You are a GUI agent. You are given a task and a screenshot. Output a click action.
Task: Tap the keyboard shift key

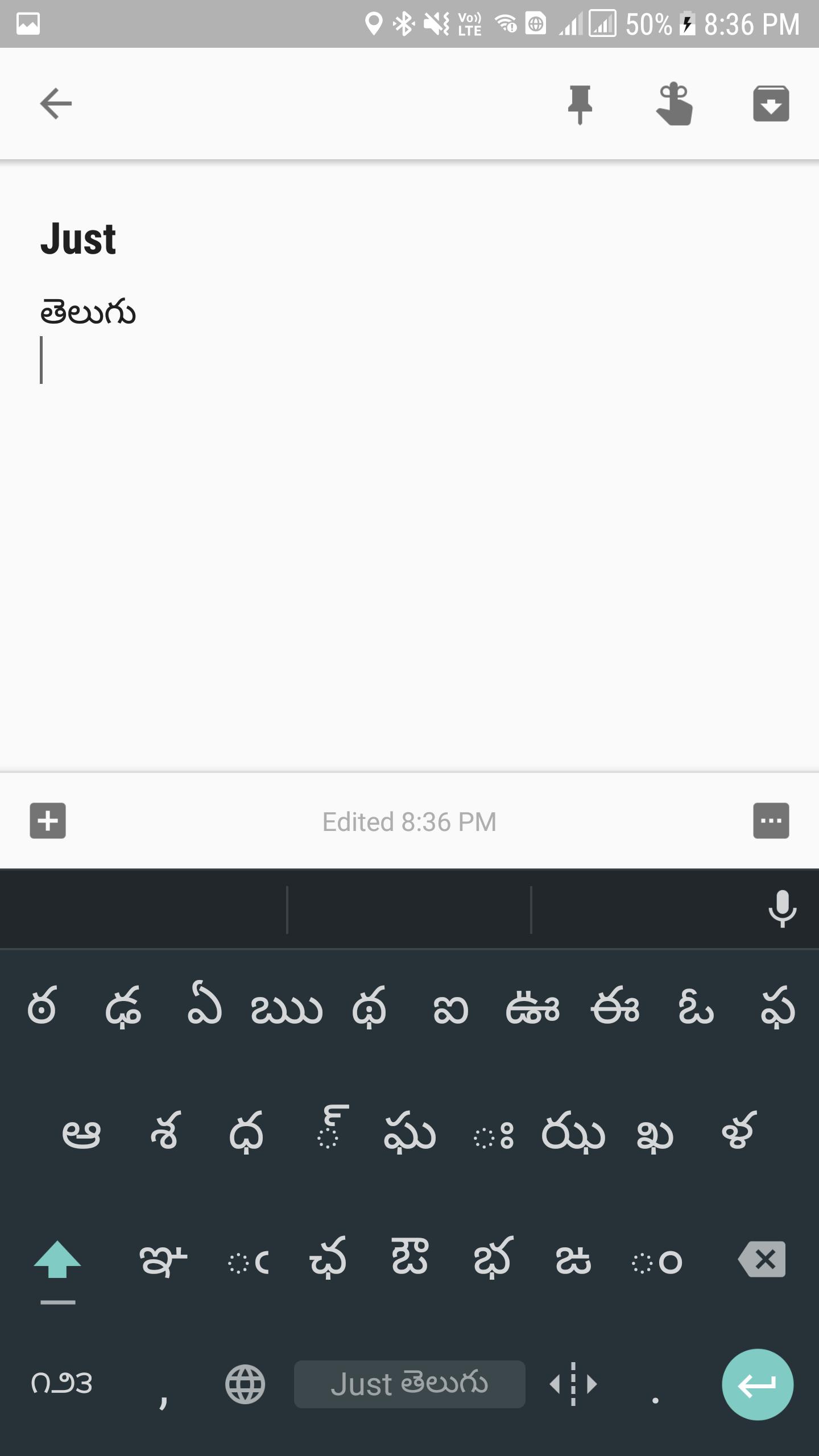tap(57, 1263)
